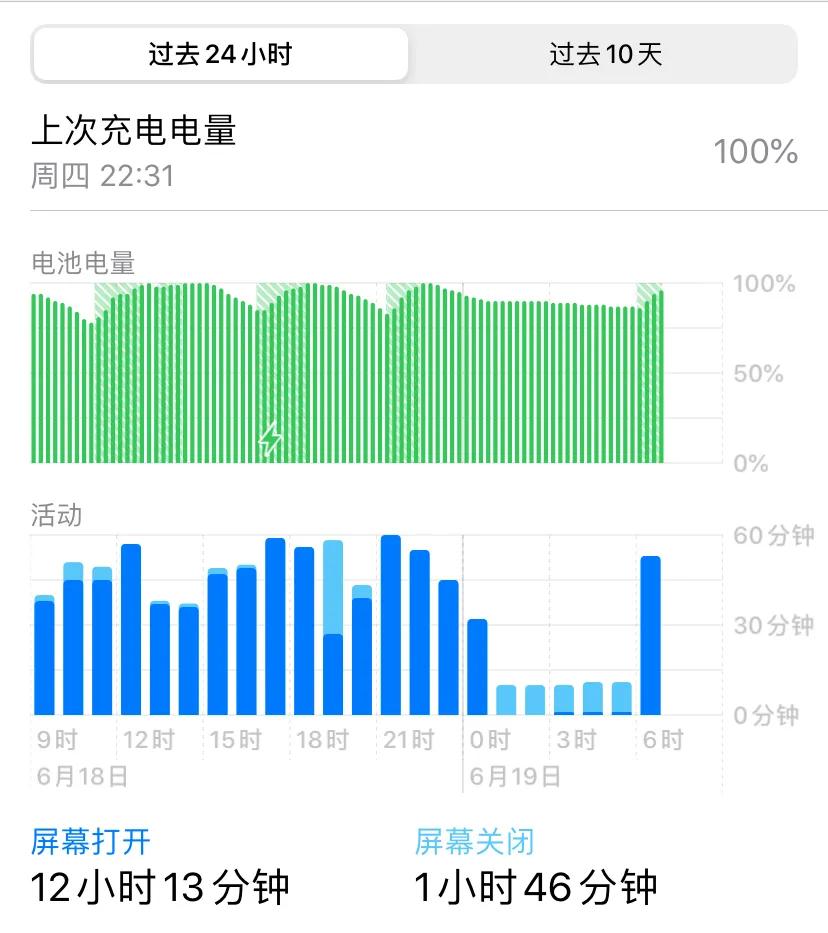Click the 100% label on the battery chart axis

[764, 281]
